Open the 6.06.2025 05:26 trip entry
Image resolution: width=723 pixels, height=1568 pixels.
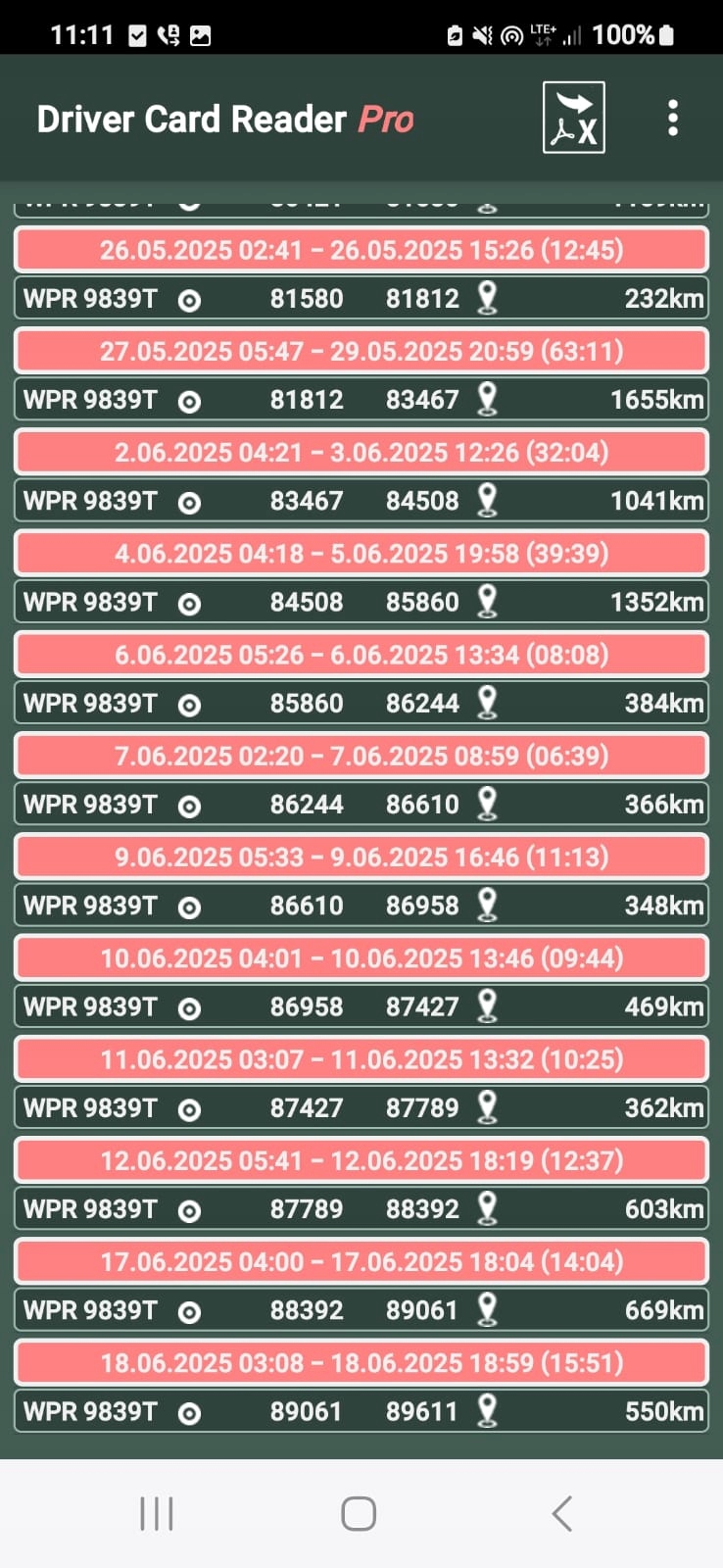(361, 655)
